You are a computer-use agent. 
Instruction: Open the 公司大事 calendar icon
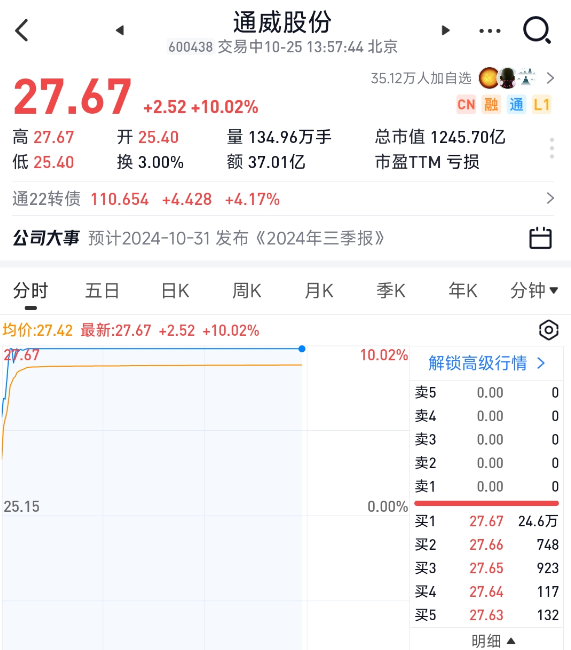pyautogui.click(x=540, y=238)
